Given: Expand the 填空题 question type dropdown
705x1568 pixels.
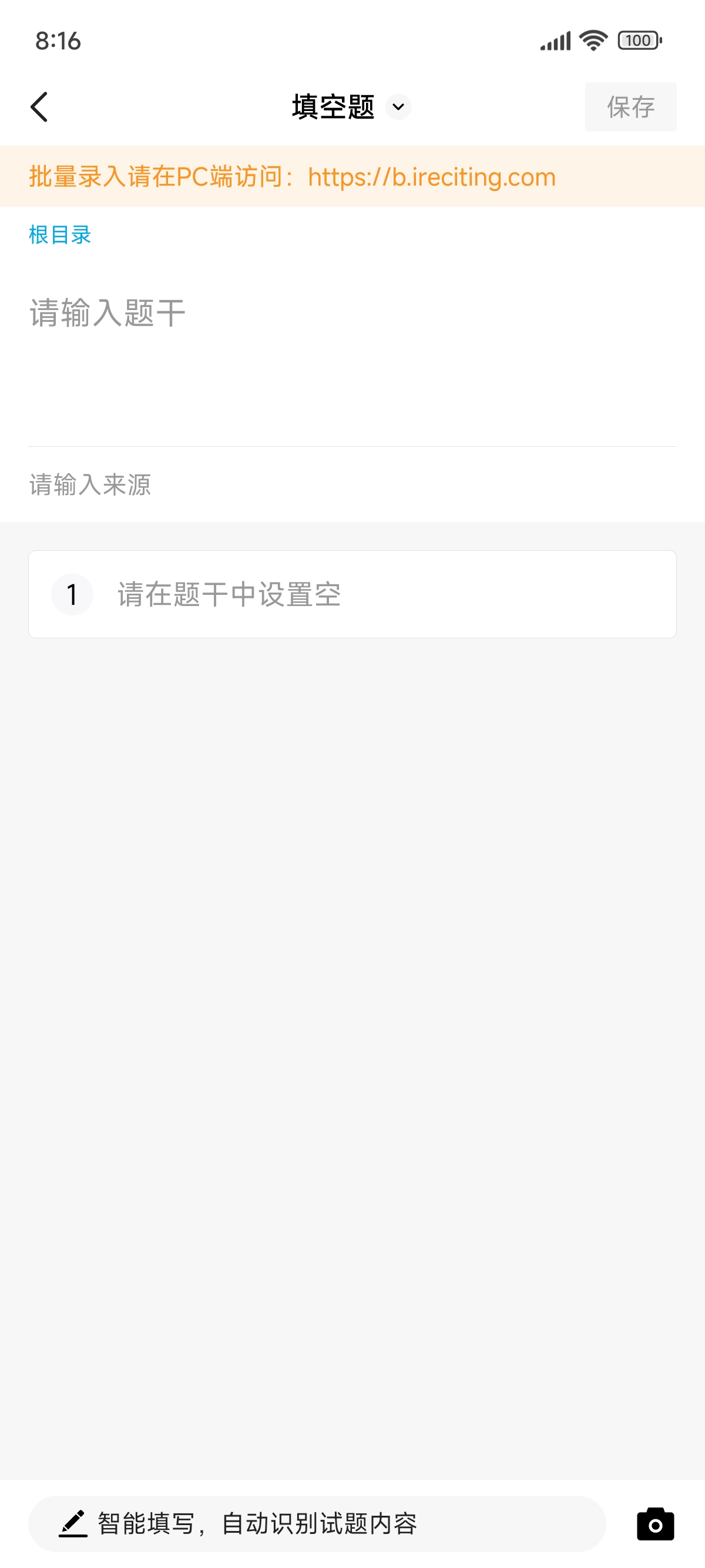Looking at the screenshot, I should tap(398, 107).
